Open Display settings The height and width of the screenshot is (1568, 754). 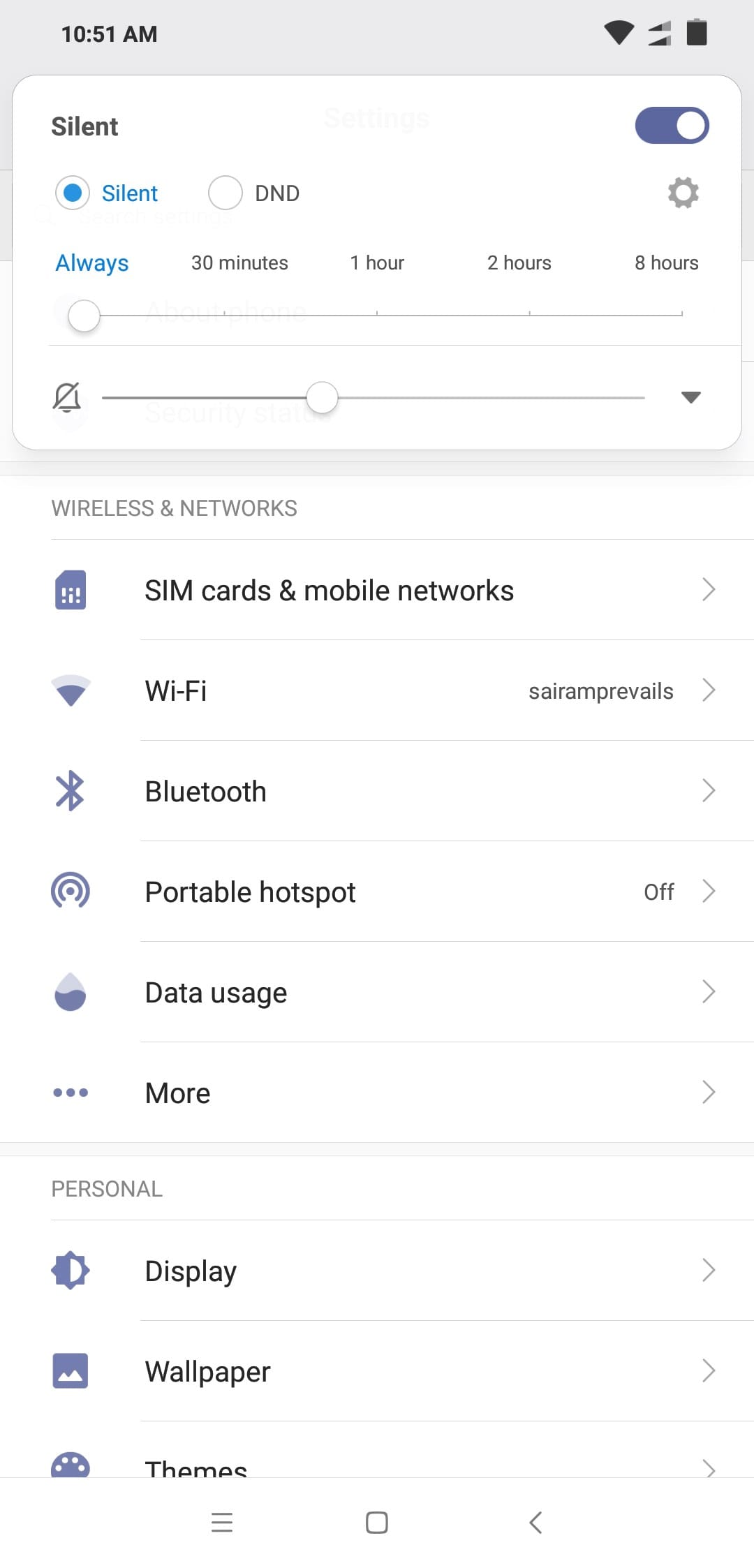377,1271
